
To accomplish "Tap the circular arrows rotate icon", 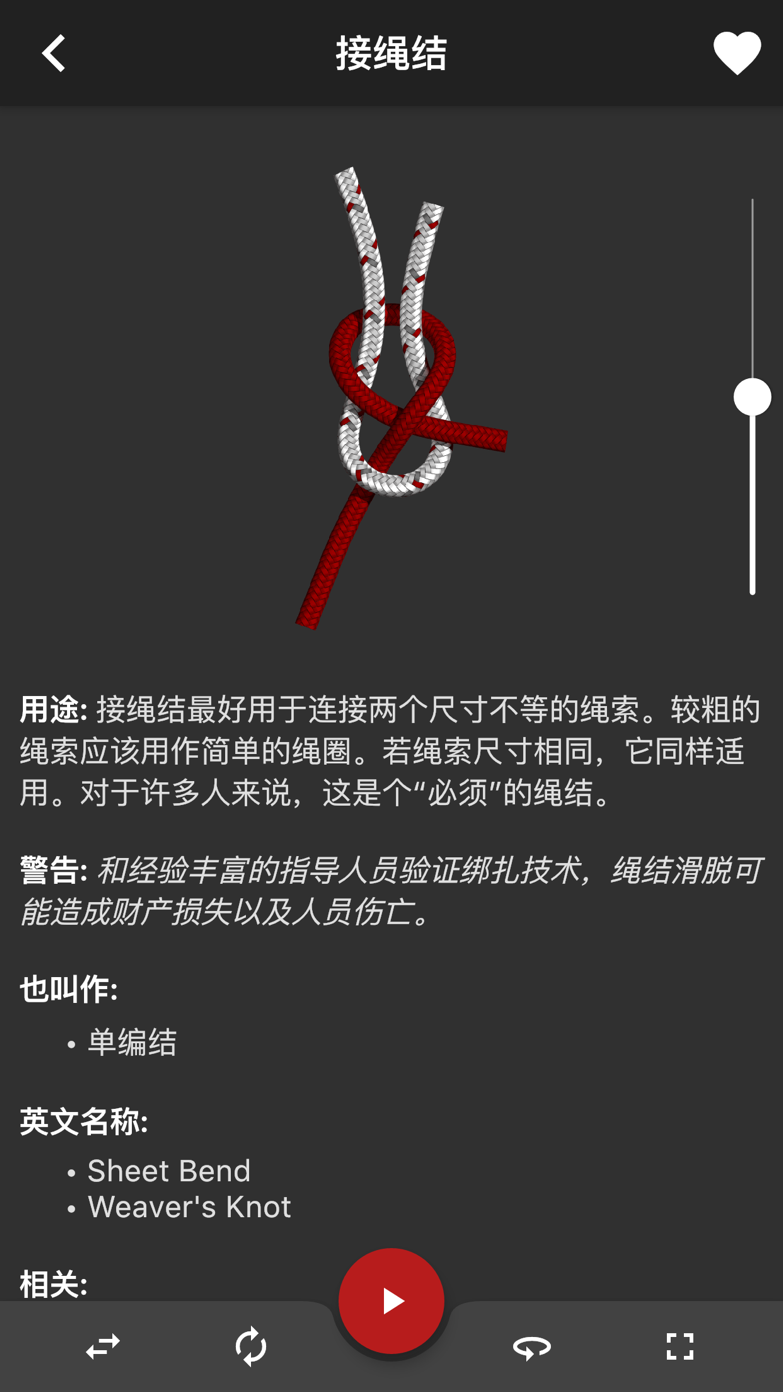I will 250,1346.
